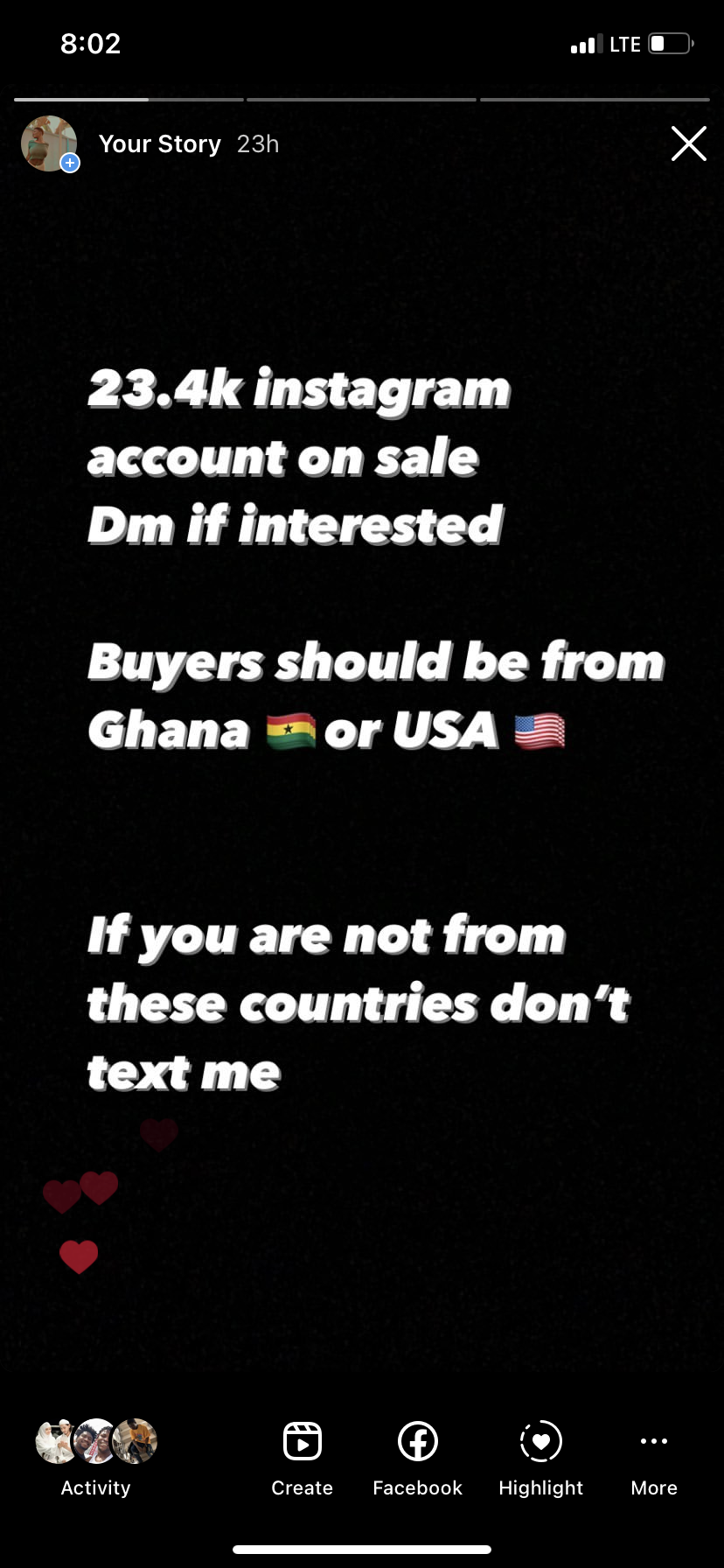The height and width of the screenshot is (1568, 724).
Task: Add this story to Highlight
Action: 540,1456
